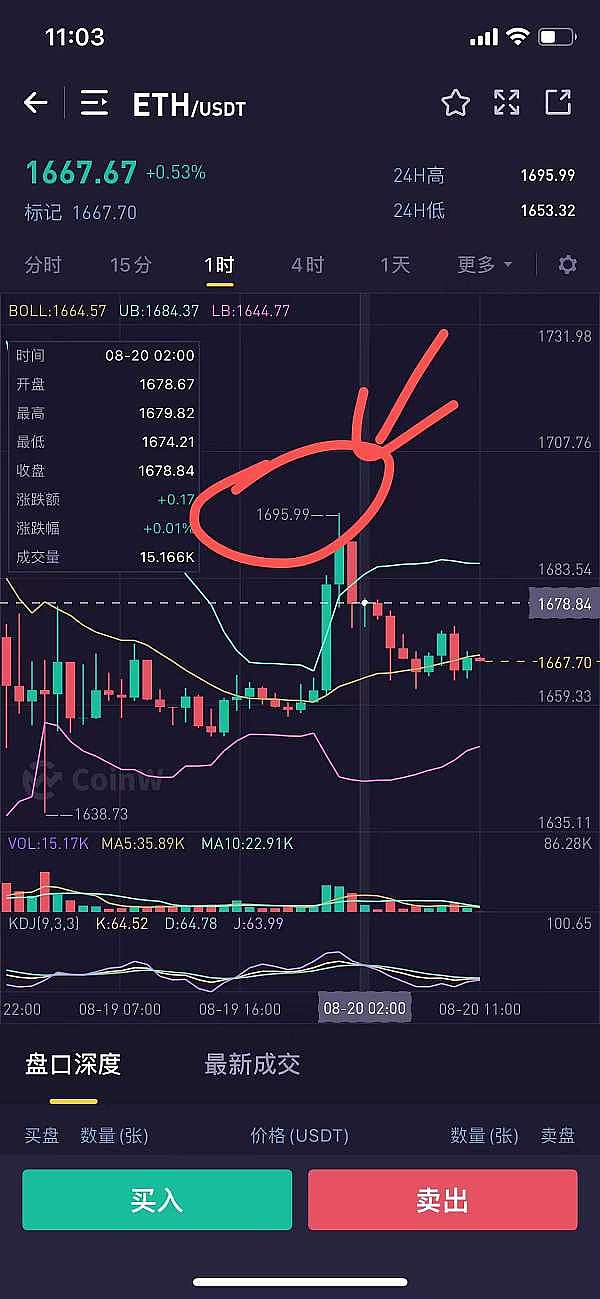Screen dimensions: 600x1299
Task: Share this ETH/USDT chart
Action: tap(558, 103)
